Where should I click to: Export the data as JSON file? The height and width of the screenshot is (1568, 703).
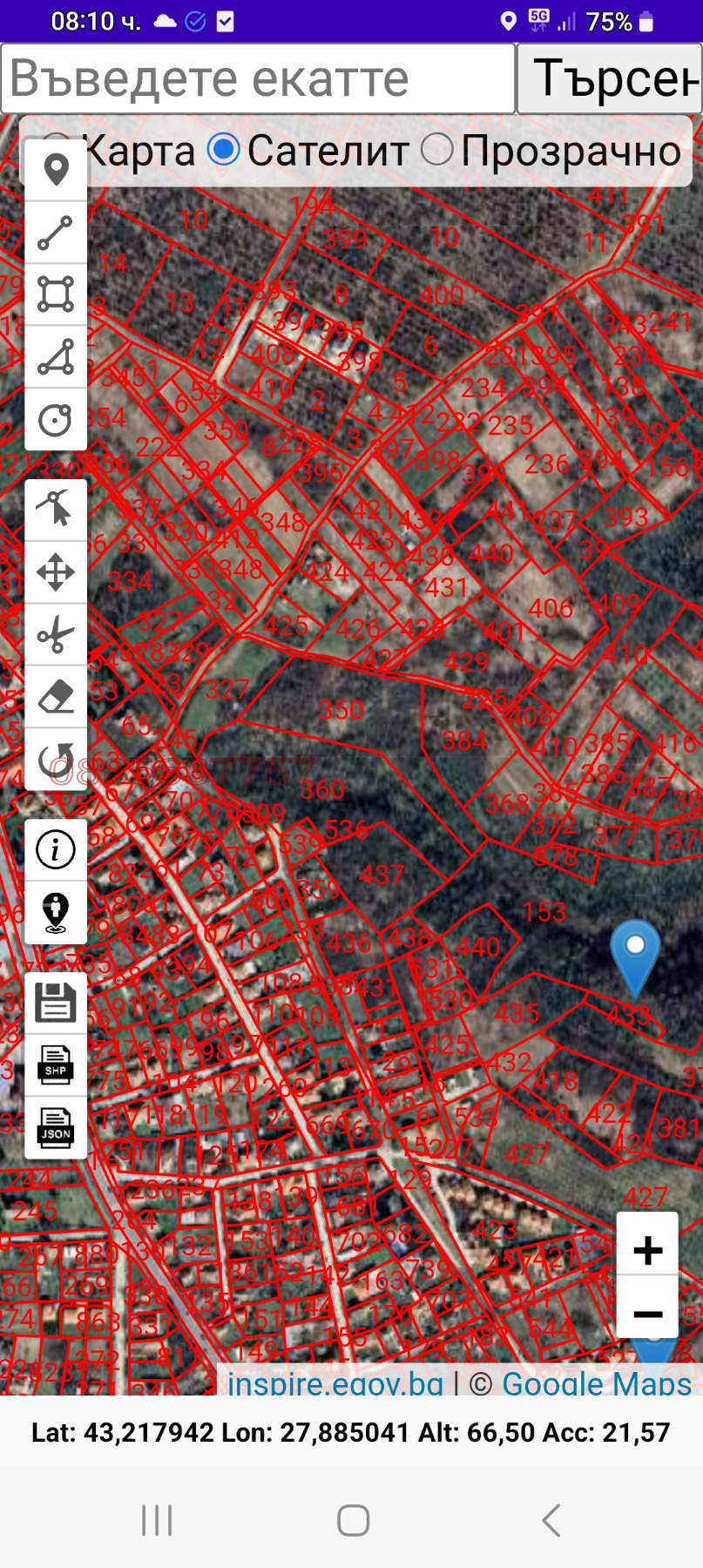[x=56, y=1127]
